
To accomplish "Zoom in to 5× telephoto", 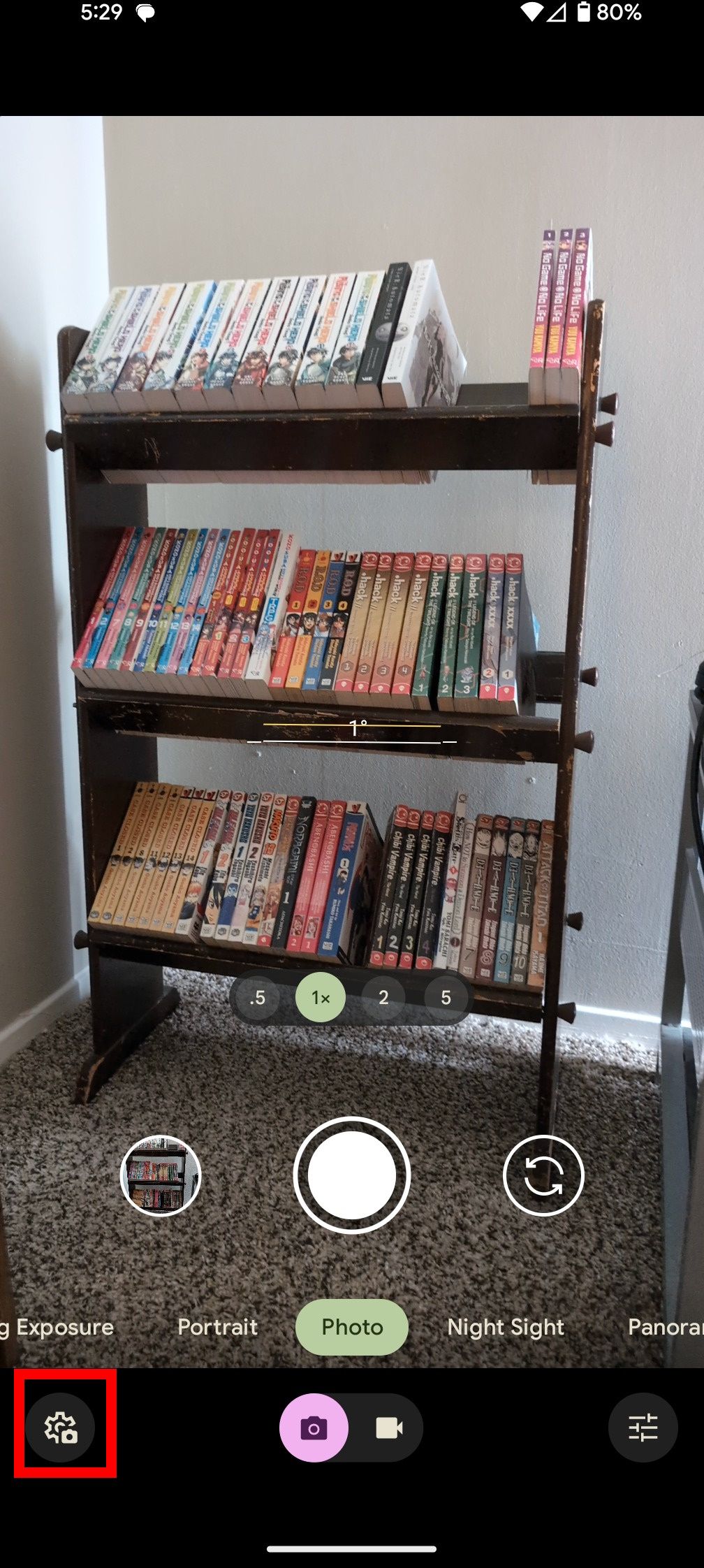I will click(446, 997).
